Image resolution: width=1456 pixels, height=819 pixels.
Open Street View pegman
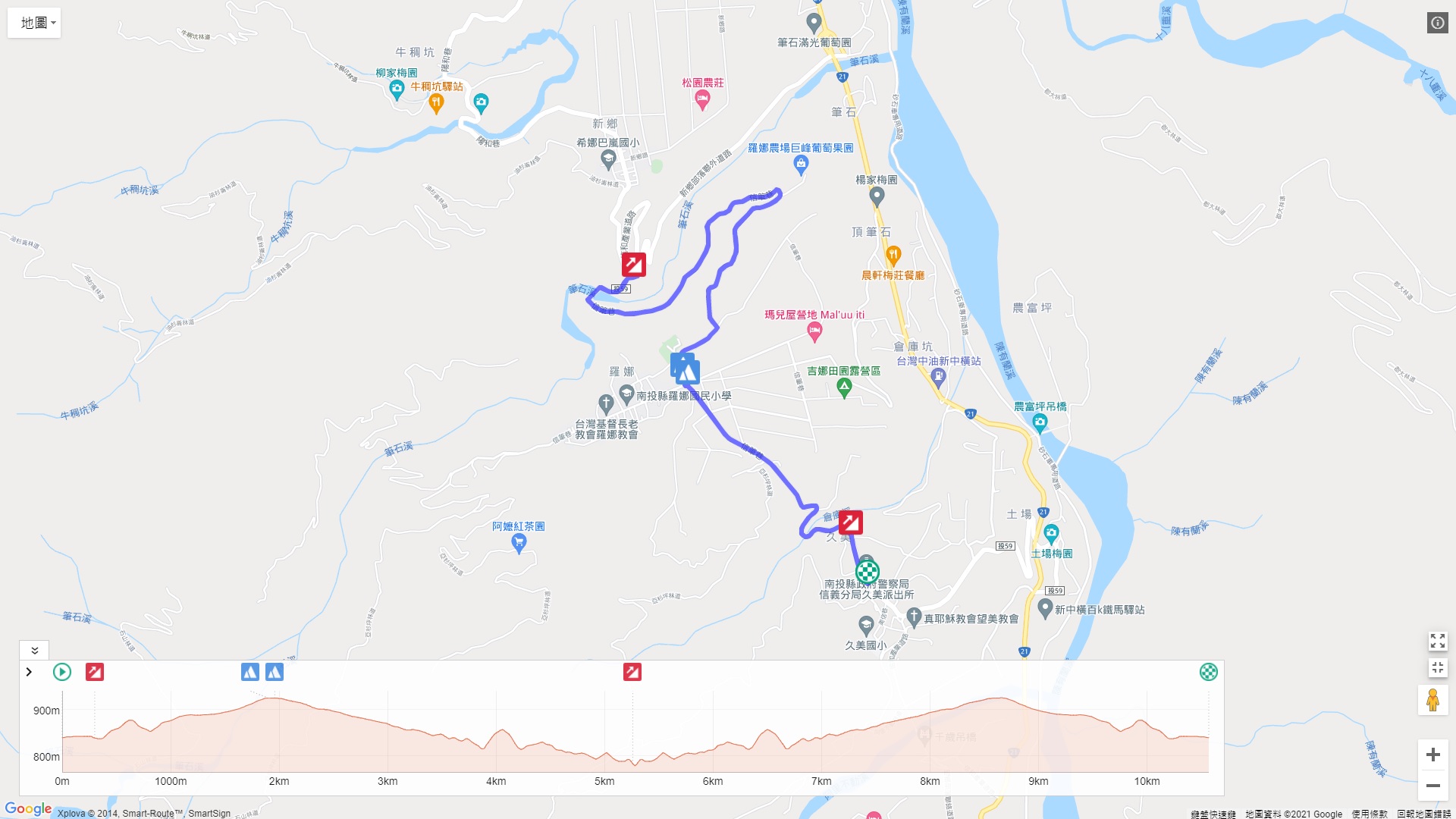(1432, 700)
